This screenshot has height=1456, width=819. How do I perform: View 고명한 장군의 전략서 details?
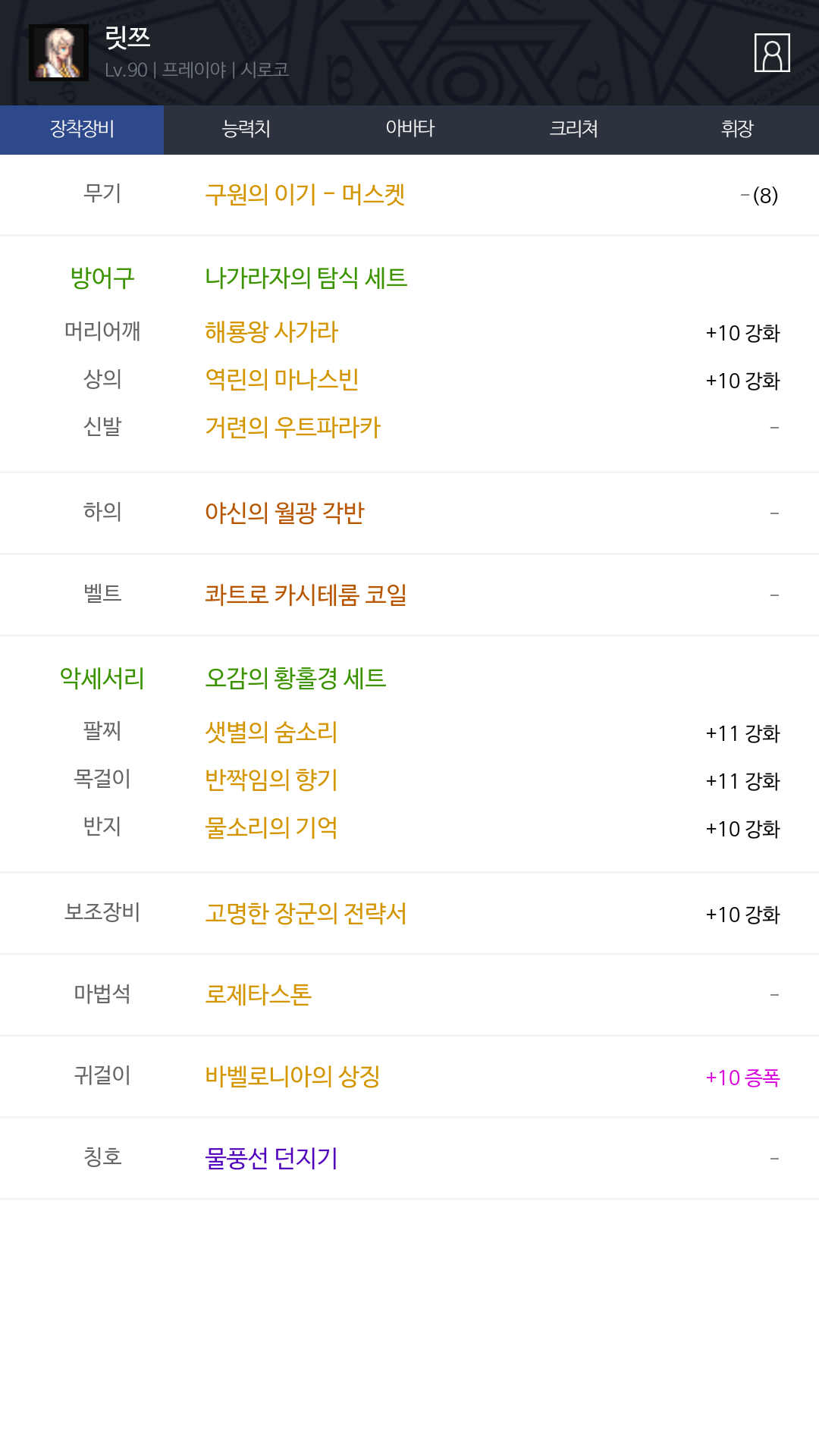pyautogui.click(x=306, y=914)
